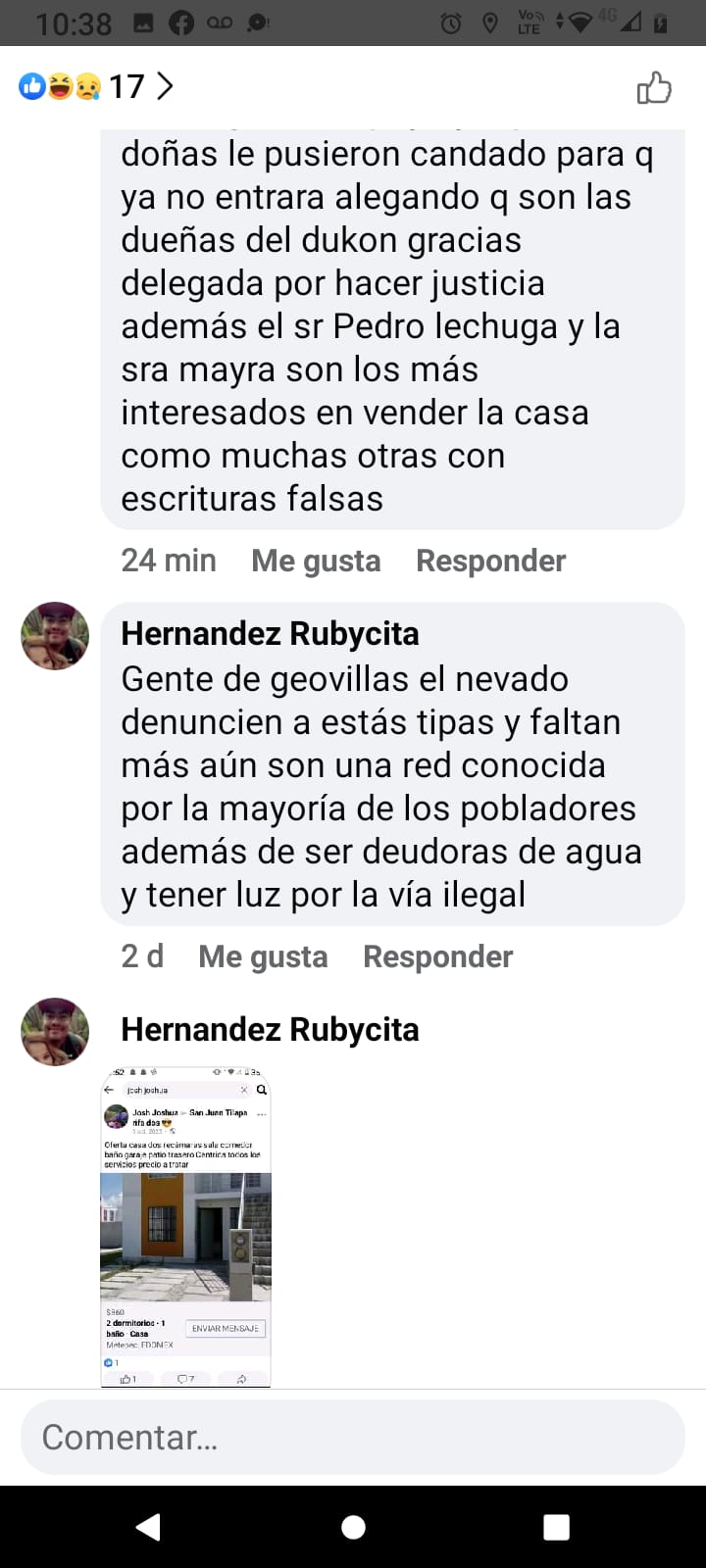The image size is (706, 1568).
Task: Open recent apps with the square button
Action: click(x=556, y=1527)
